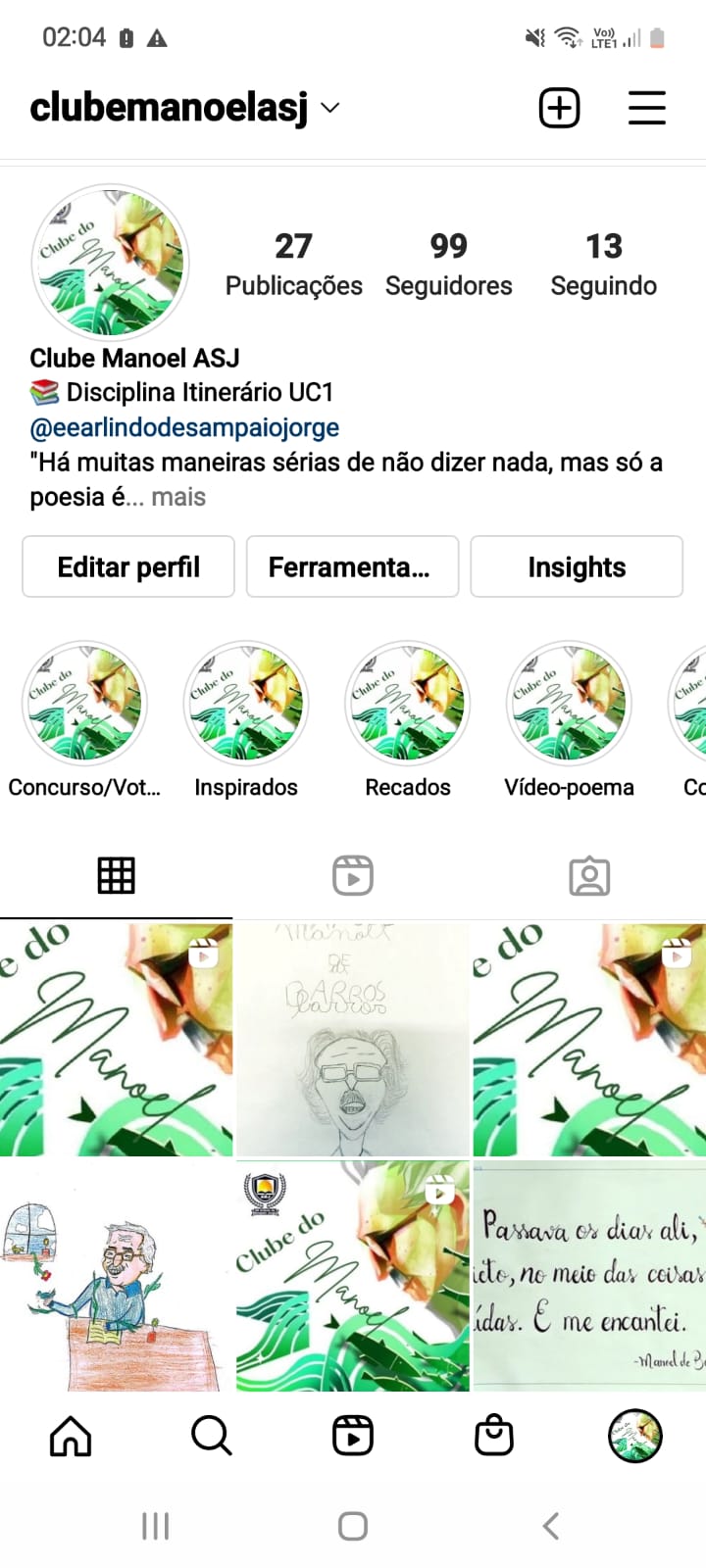View the Recados highlight
This screenshot has width=706, height=1568.
coord(408,704)
